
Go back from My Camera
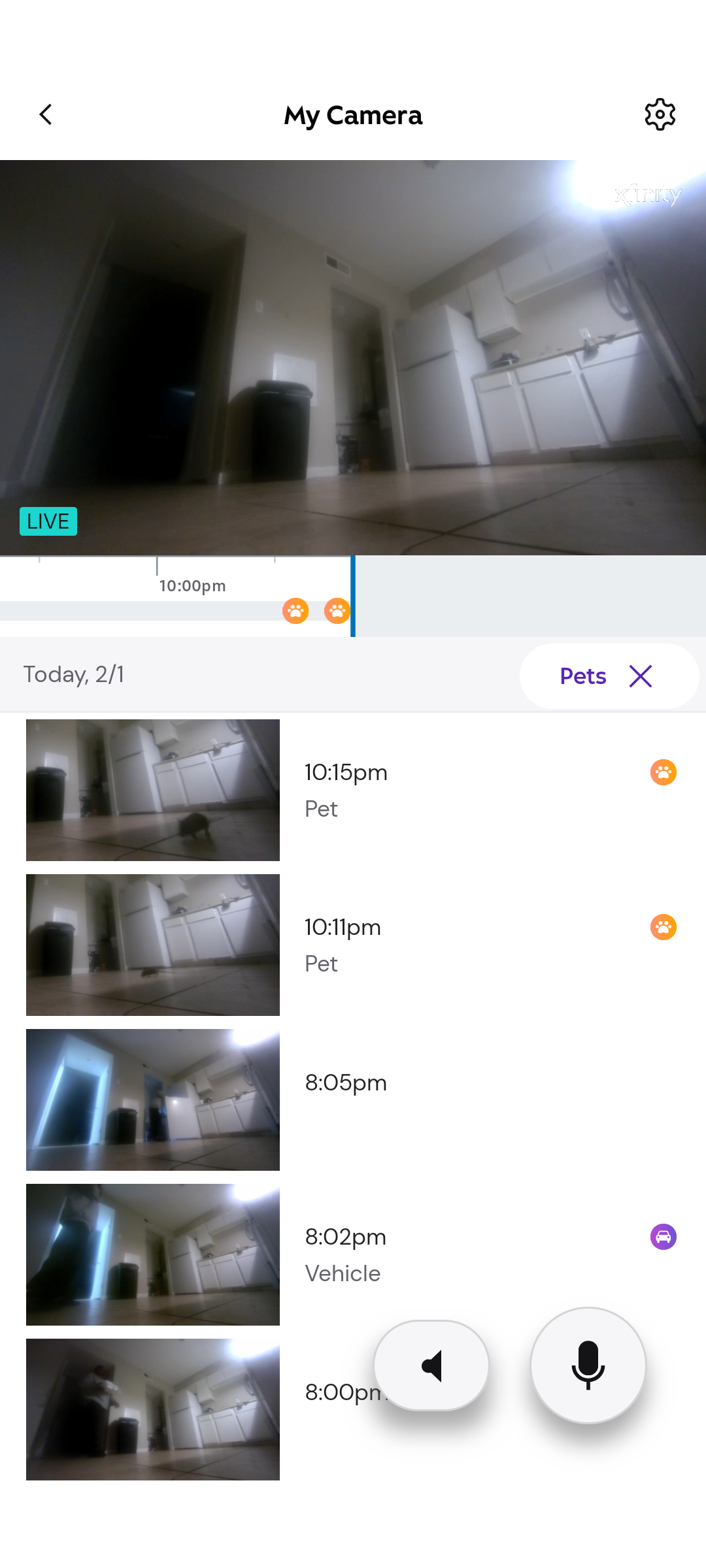coord(46,115)
